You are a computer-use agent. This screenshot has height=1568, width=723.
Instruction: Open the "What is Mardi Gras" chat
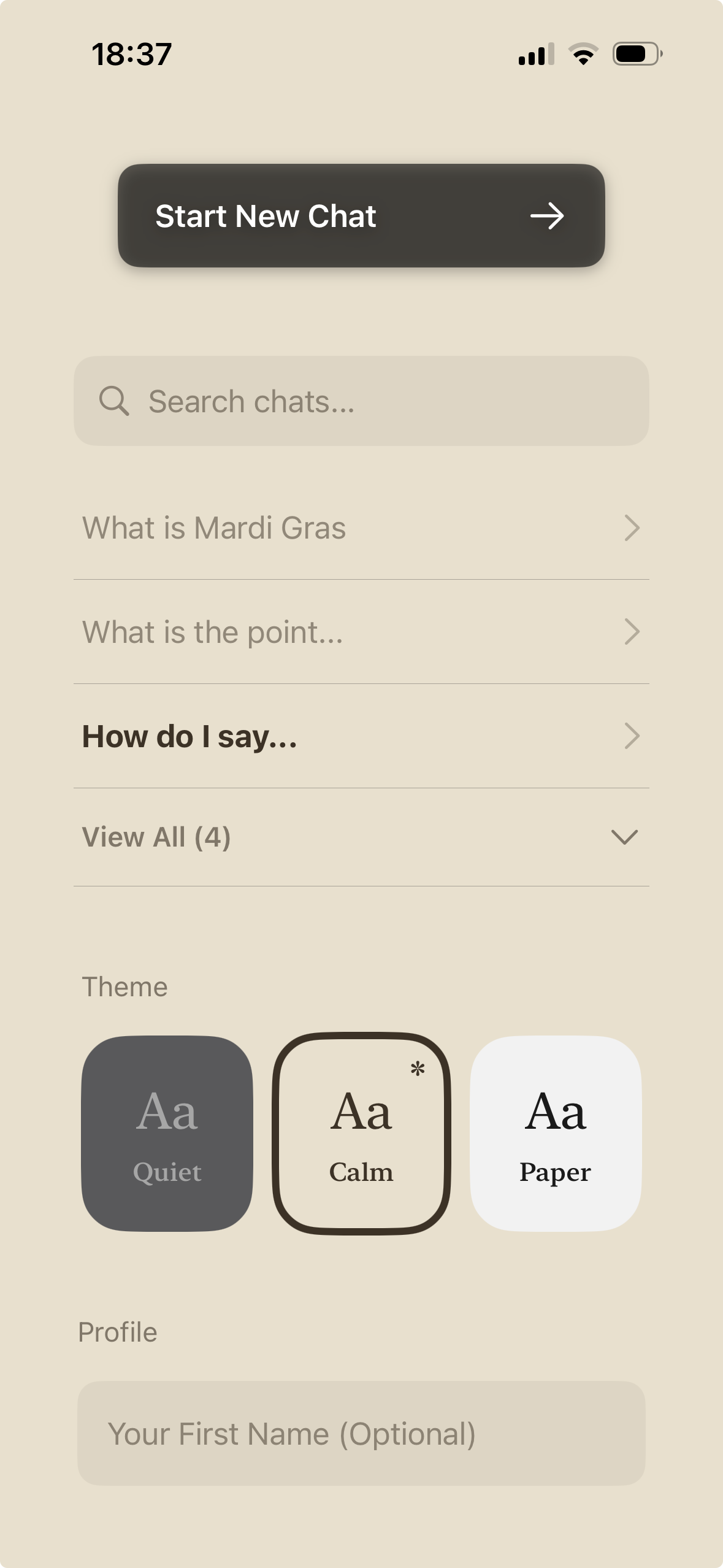pos(361,528)
